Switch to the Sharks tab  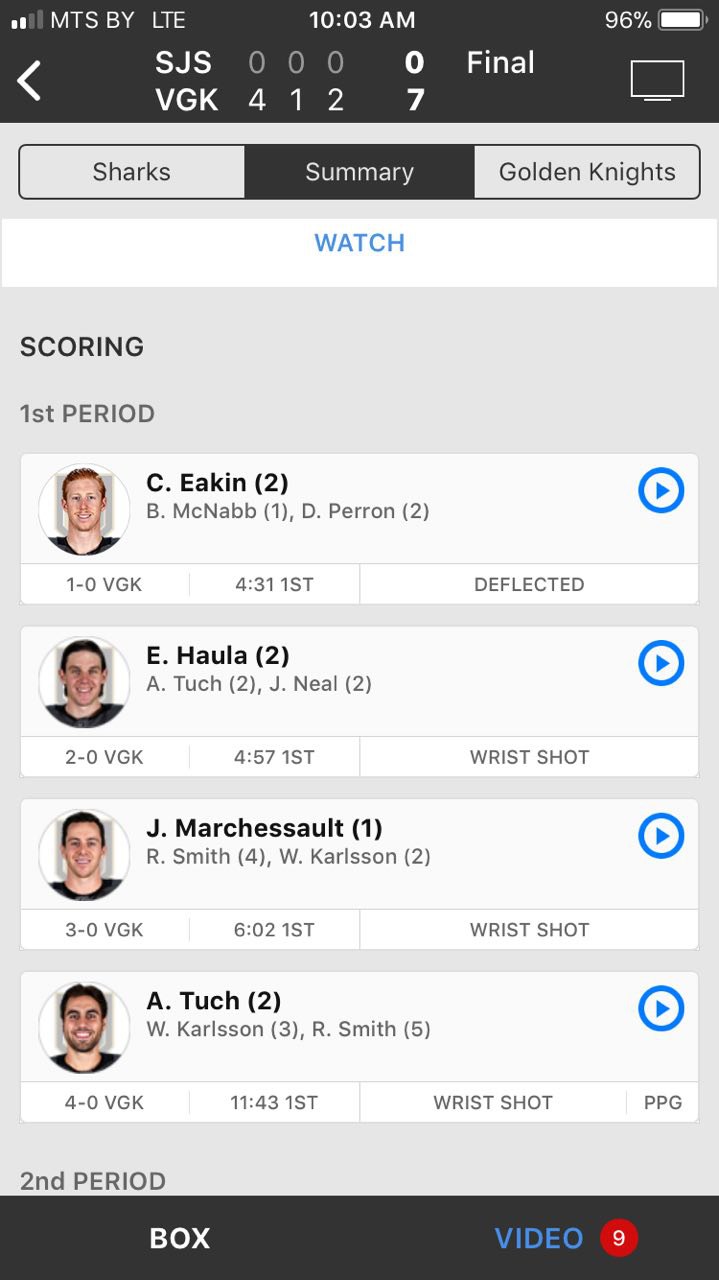[x=132, y=172]
